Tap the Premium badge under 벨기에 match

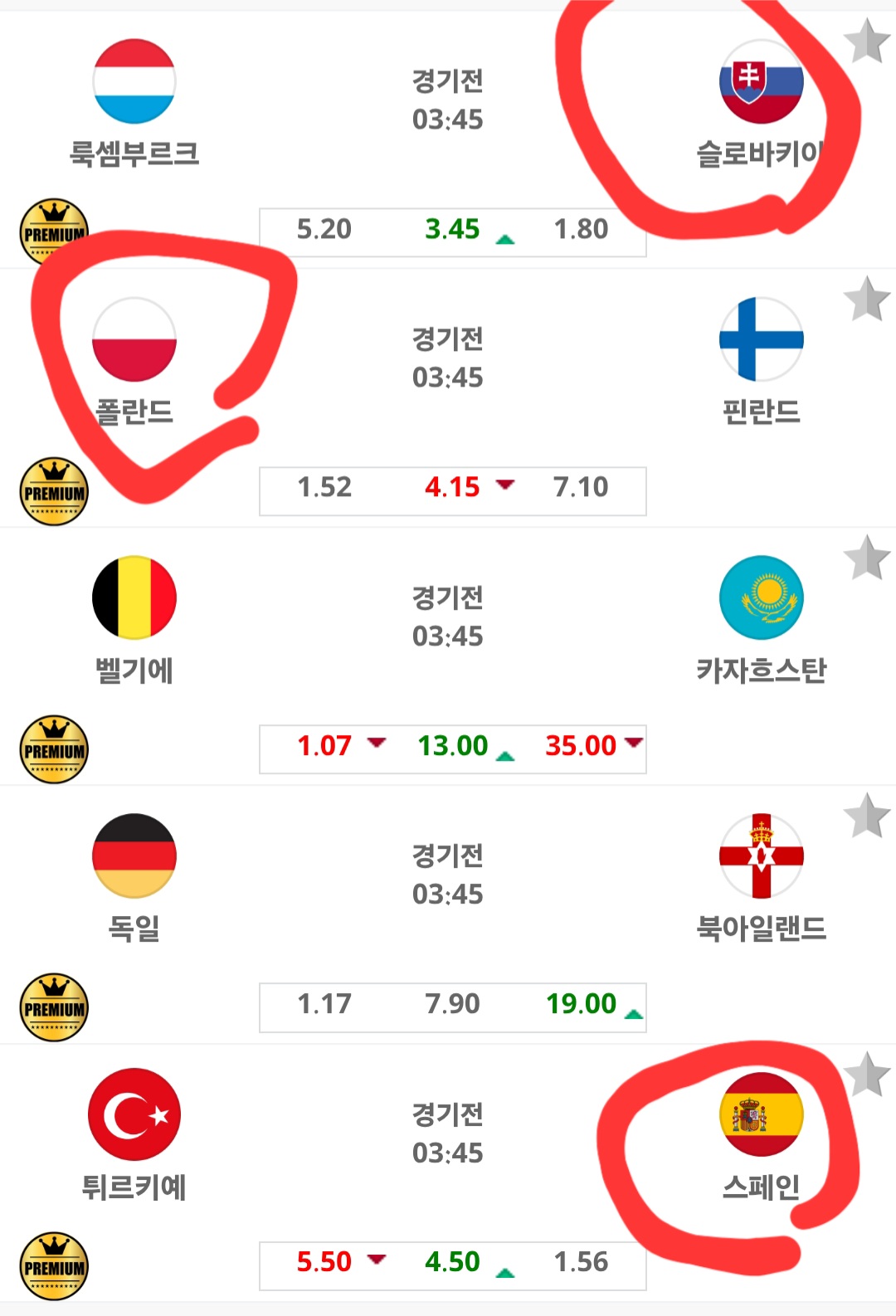click(54, 749)
